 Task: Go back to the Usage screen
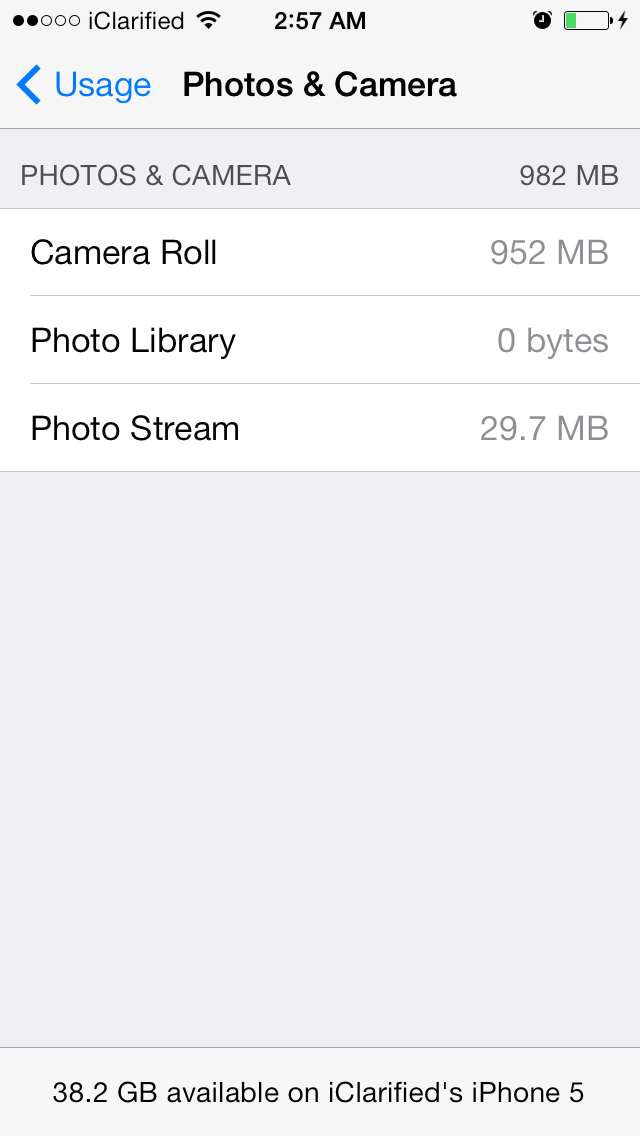click(x=84, y=85)
